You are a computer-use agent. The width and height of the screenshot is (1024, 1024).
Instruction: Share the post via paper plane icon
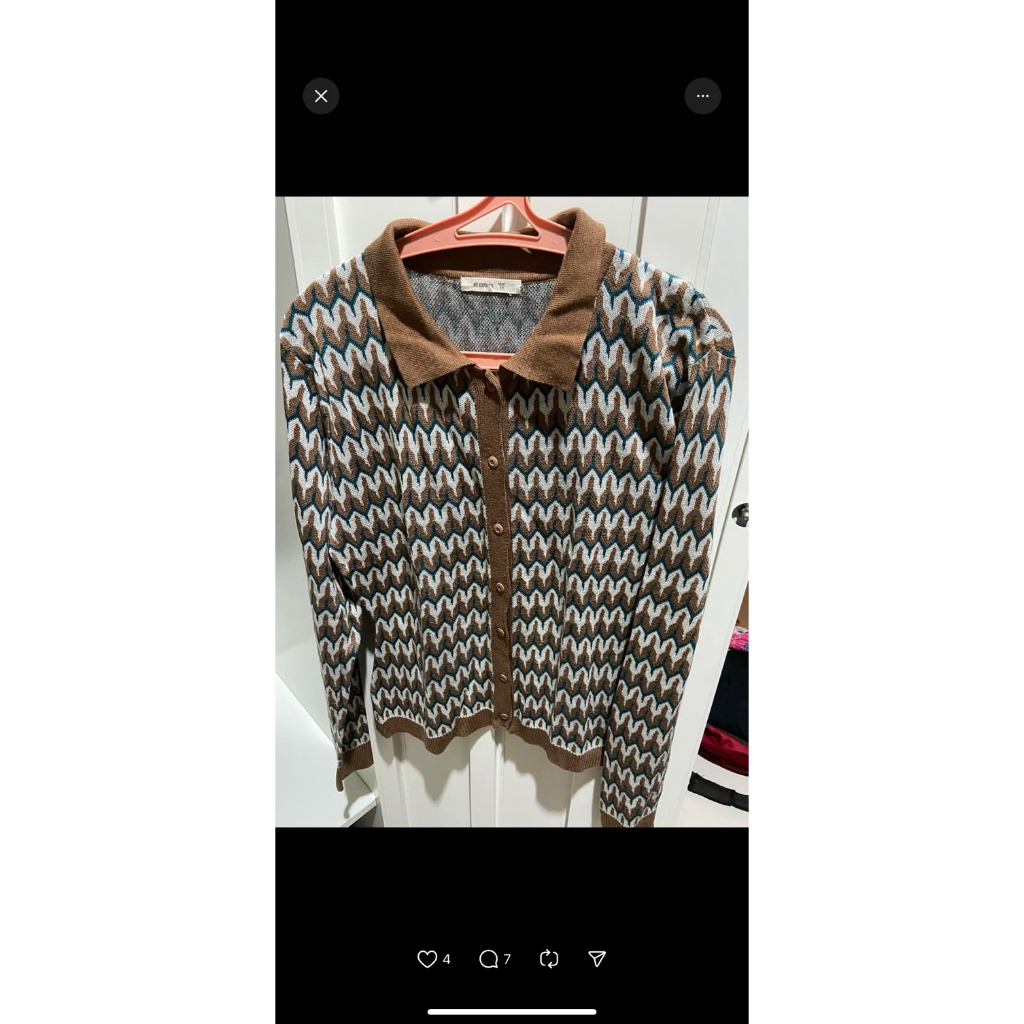tap(597, 959)
